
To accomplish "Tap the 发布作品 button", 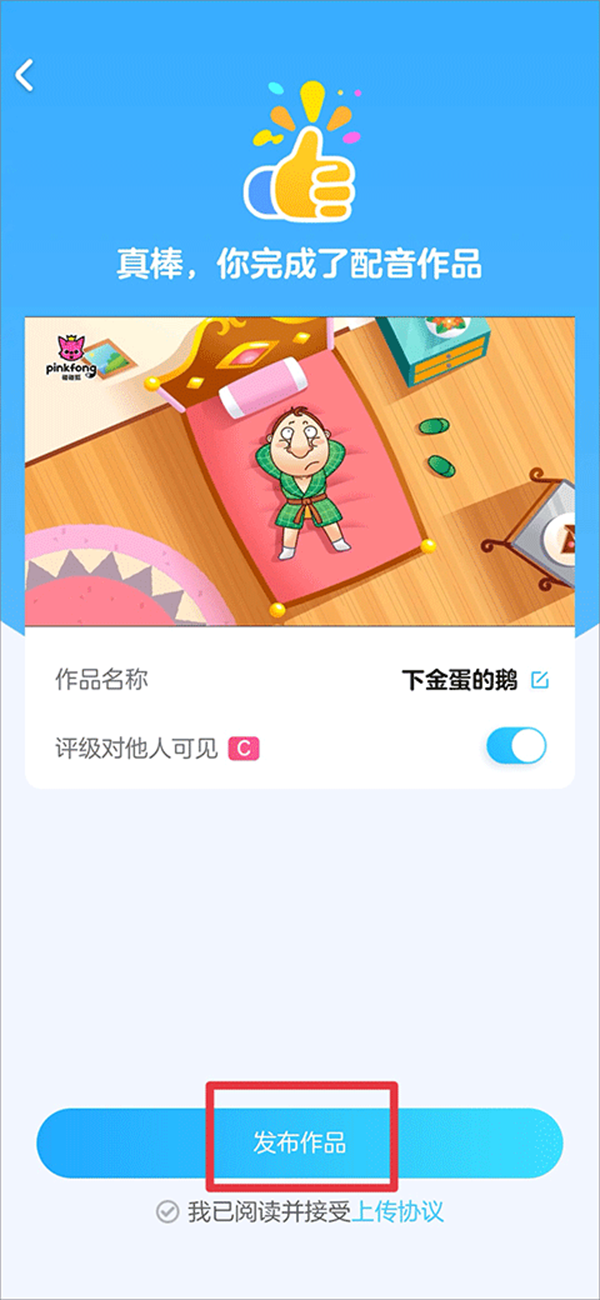I will click(300, 1143).
